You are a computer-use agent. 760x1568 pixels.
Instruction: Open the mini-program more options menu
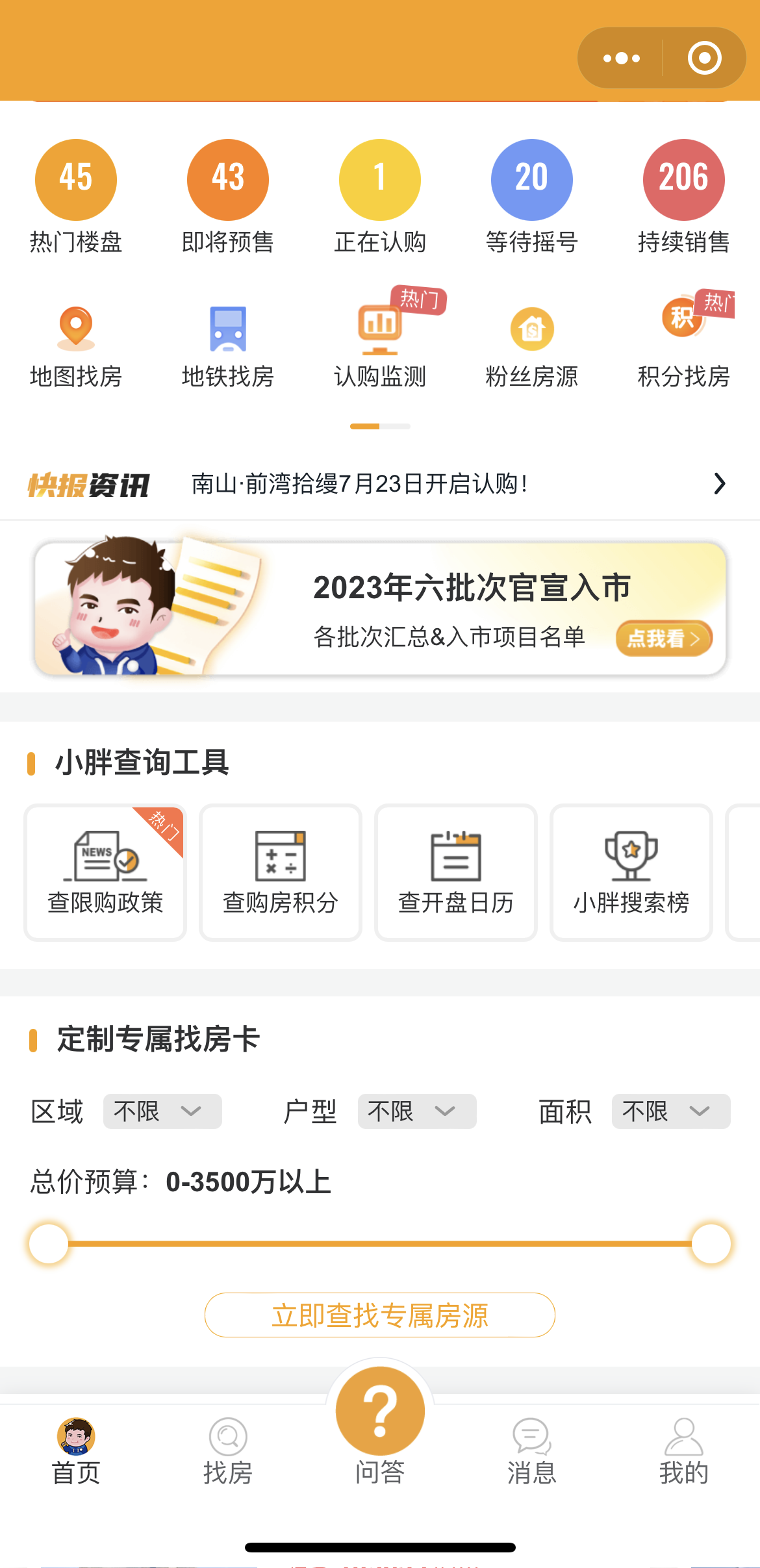pyautogui.click(x=621, y=58)
